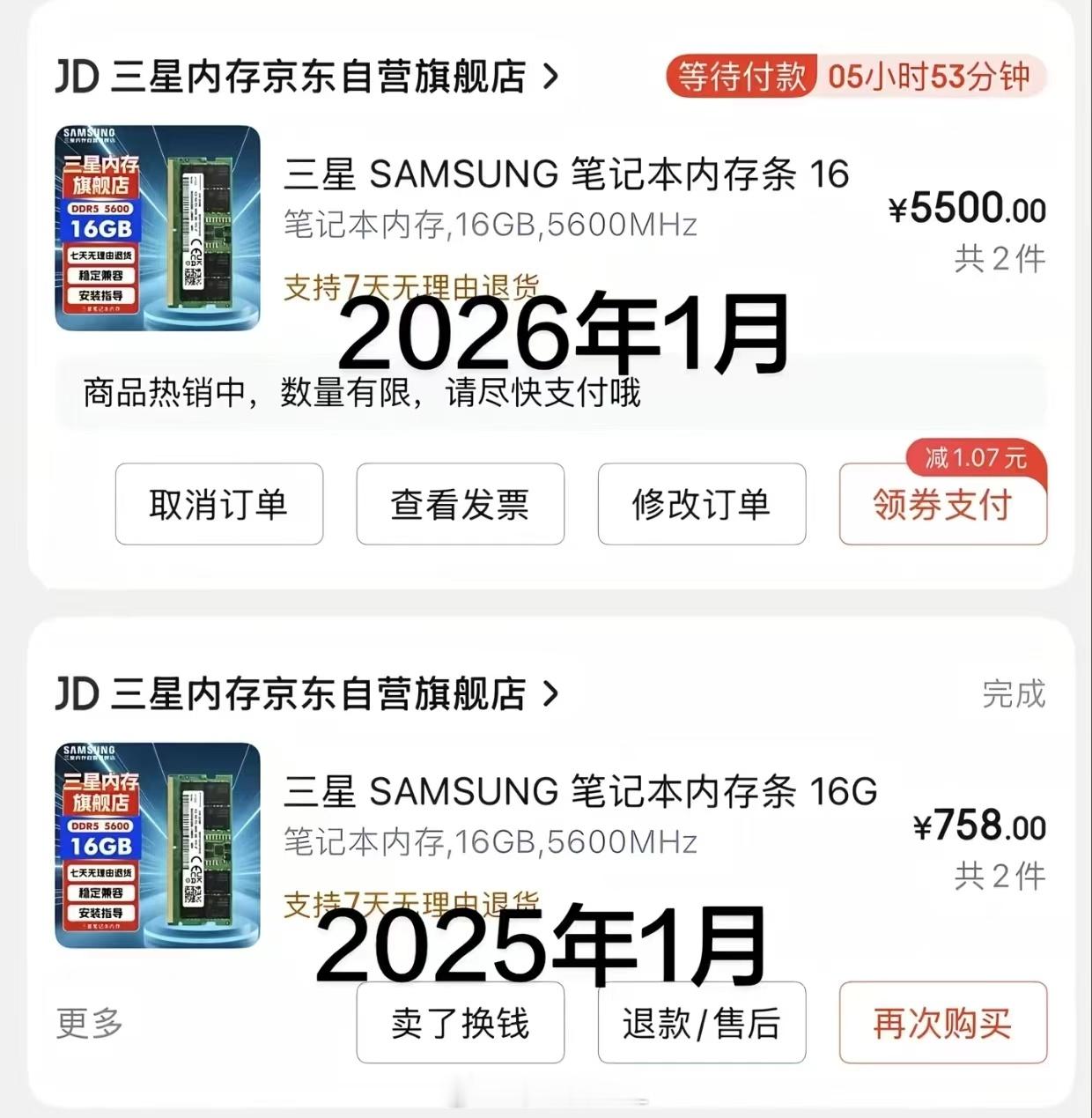Click 查看发票 on the pending order
This screenshot has width=1092, height=1118.
pos(460,503)
